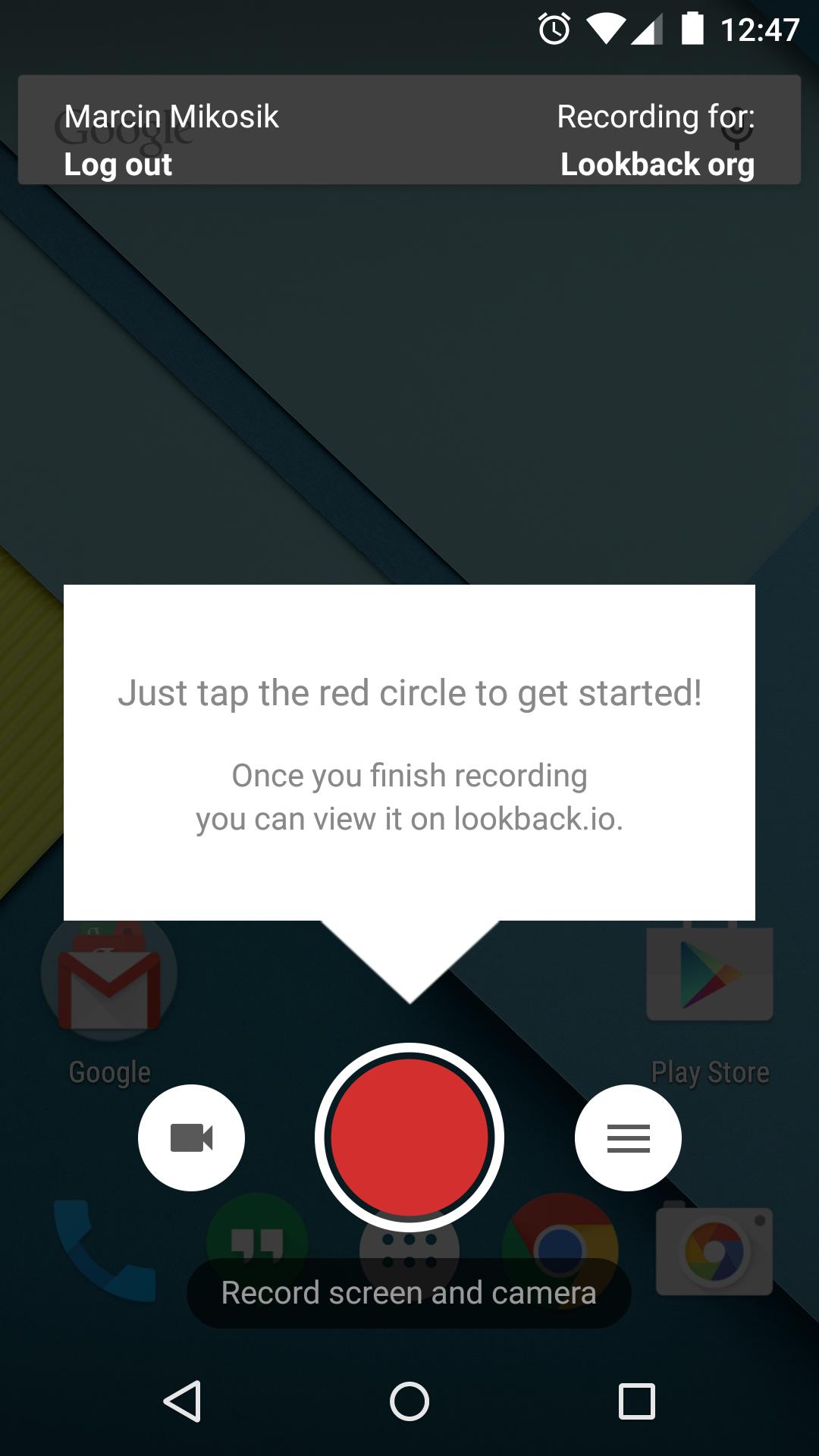Image resolution: width=819 pixels, height=1456 pixels.
Task: Change the Lookback org recording destination
Action: click(657, 165)
